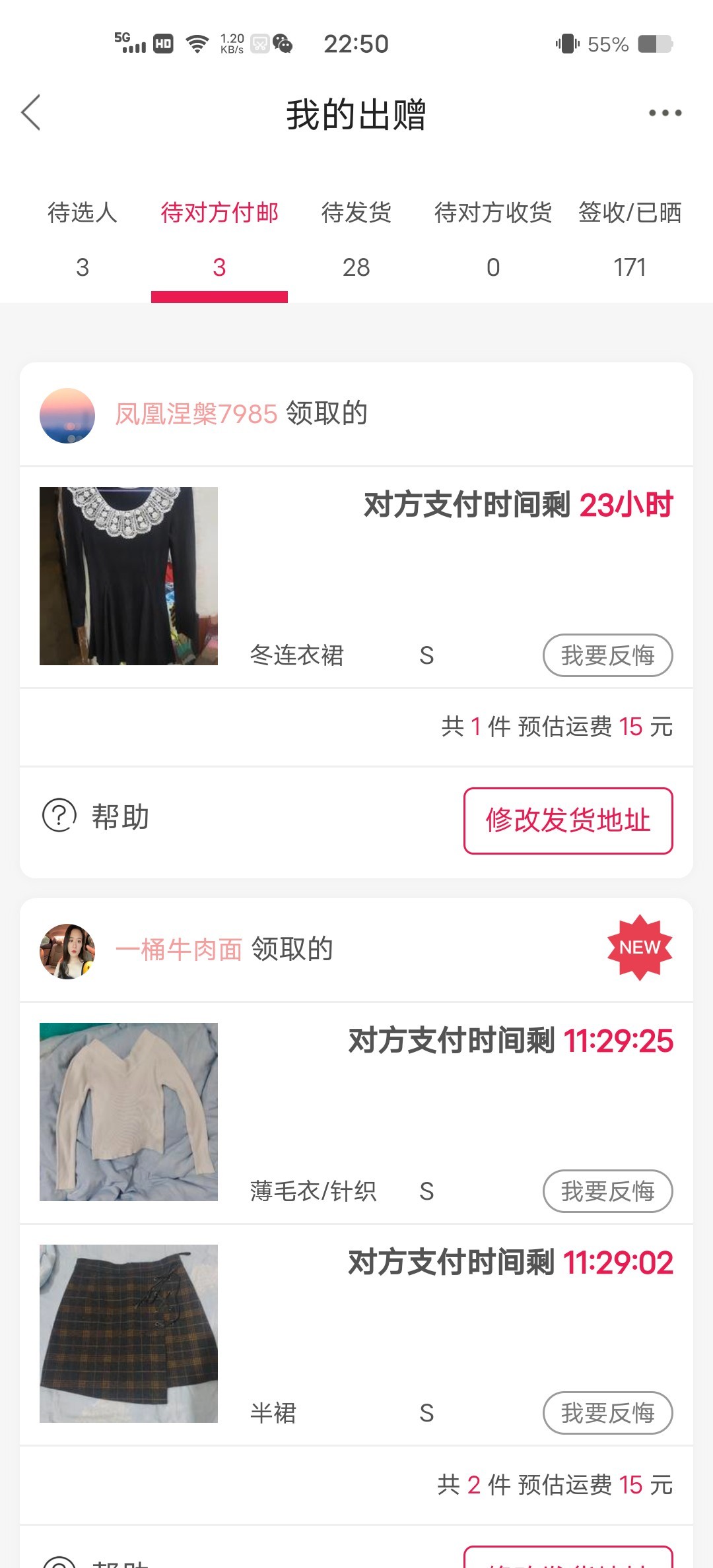Screen dimensions: 713x1568
Task: Open the 冬连衣裙 item photo
Action: tap(129, 576)
